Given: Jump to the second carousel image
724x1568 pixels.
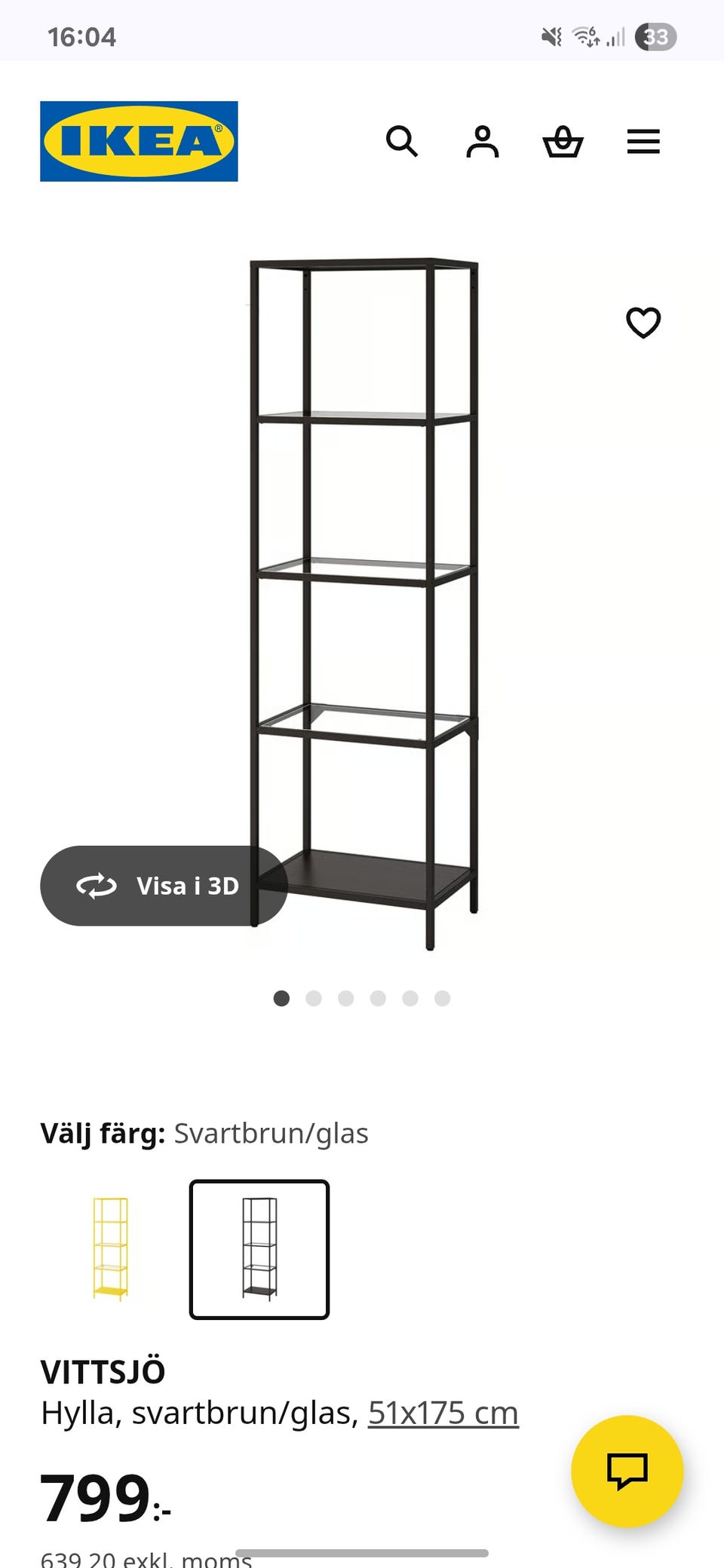Looking at the screenshot, I should pos(314,997).
